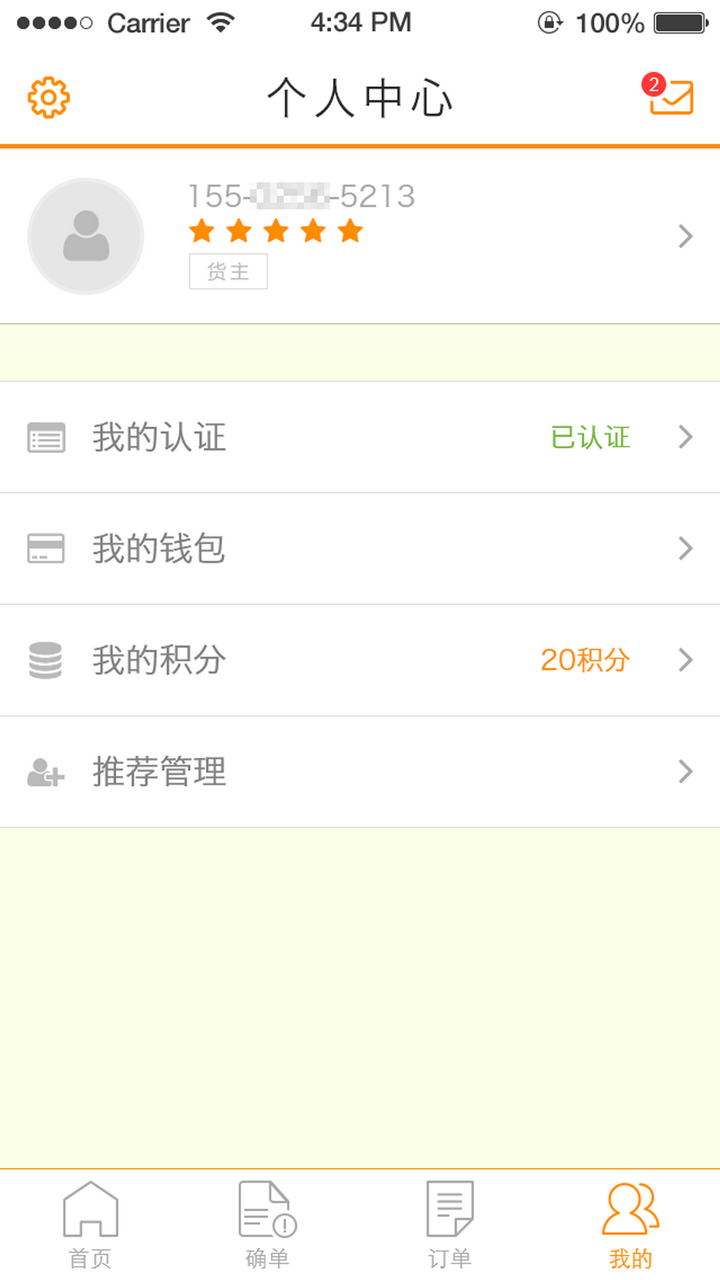Screen dimensions: 720x1280
Task: Open the messages envelope with 2 unread
Action: (x=670, y=96)
